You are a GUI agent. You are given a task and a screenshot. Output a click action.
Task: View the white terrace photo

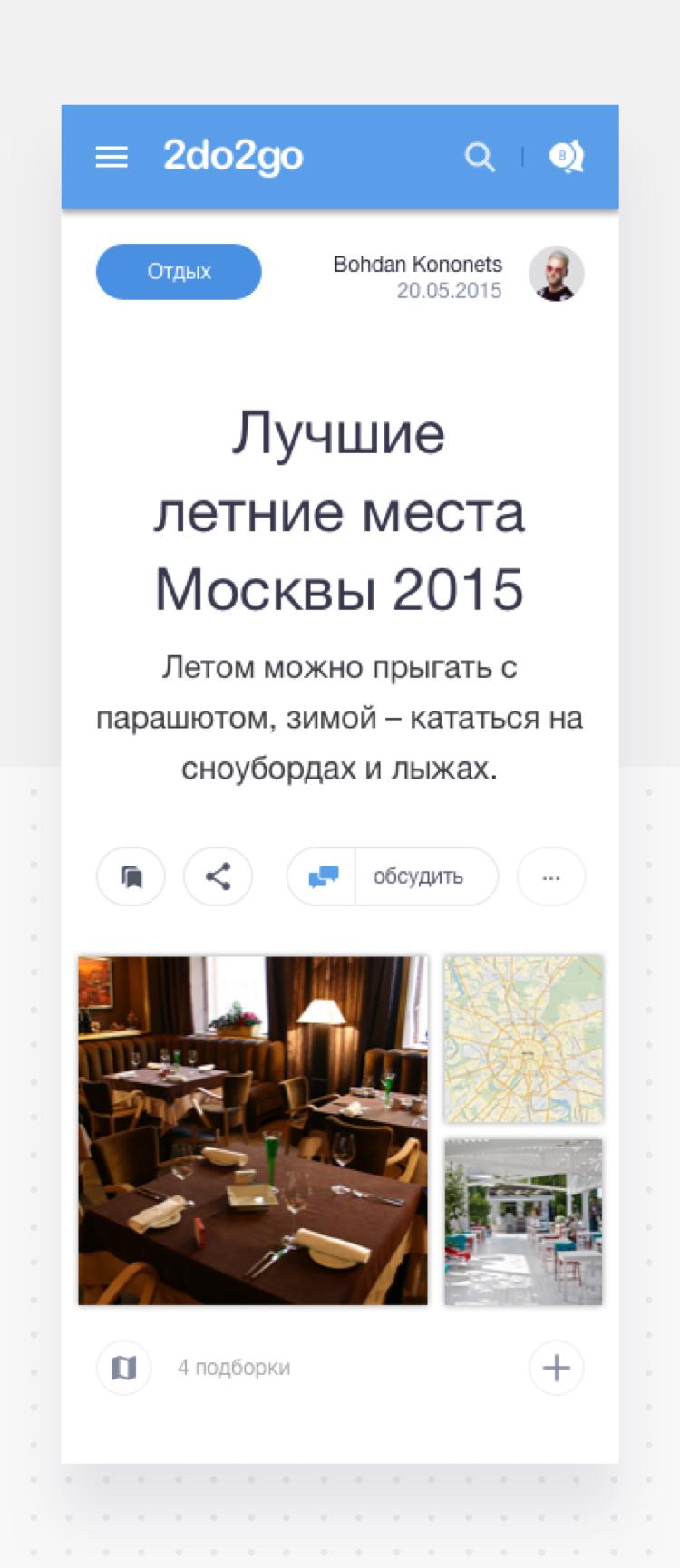[523, 1222]
